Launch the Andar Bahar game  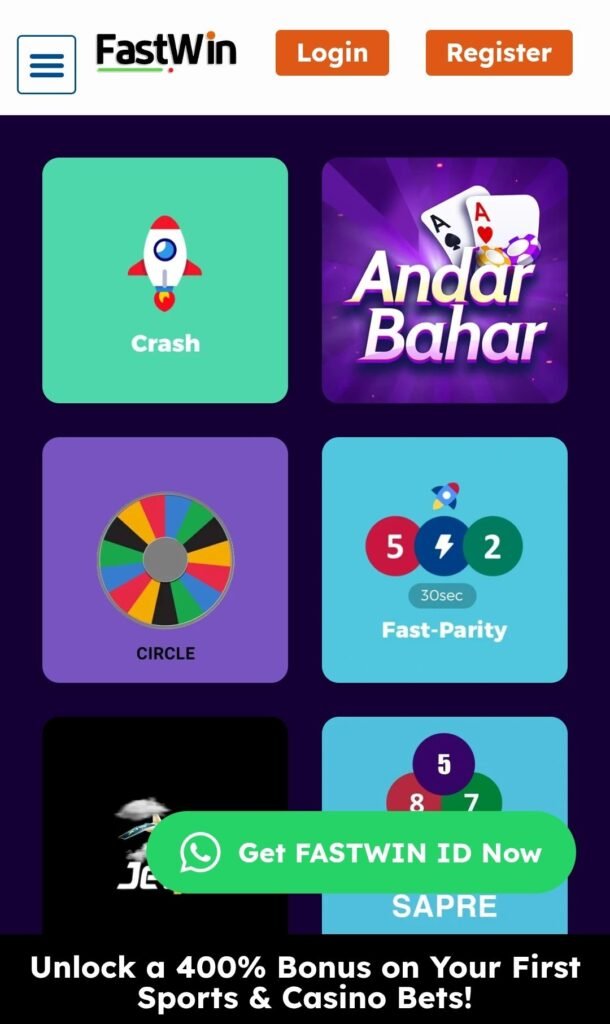pyautogui.click(x=445, y=280)
